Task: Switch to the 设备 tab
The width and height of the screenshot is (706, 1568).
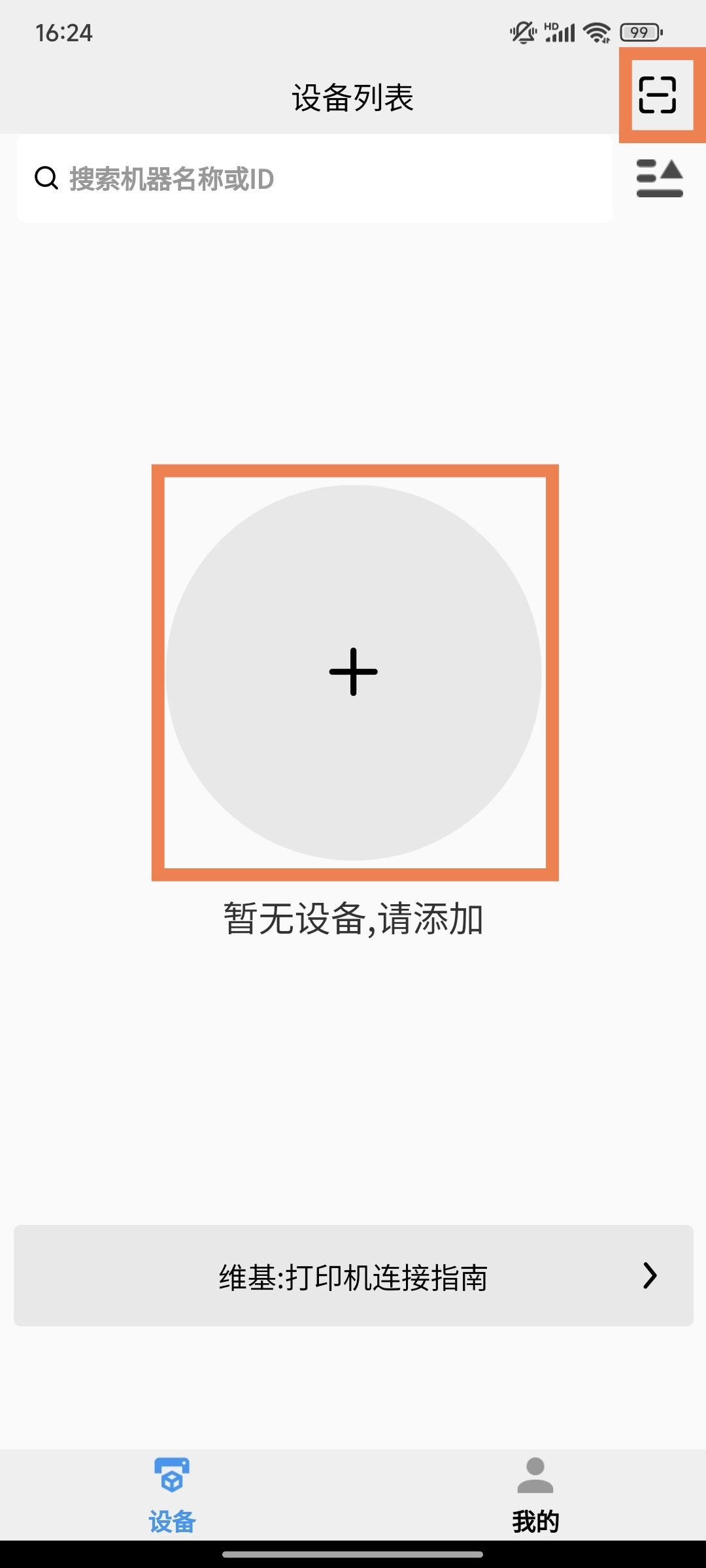Action: 172,1495
